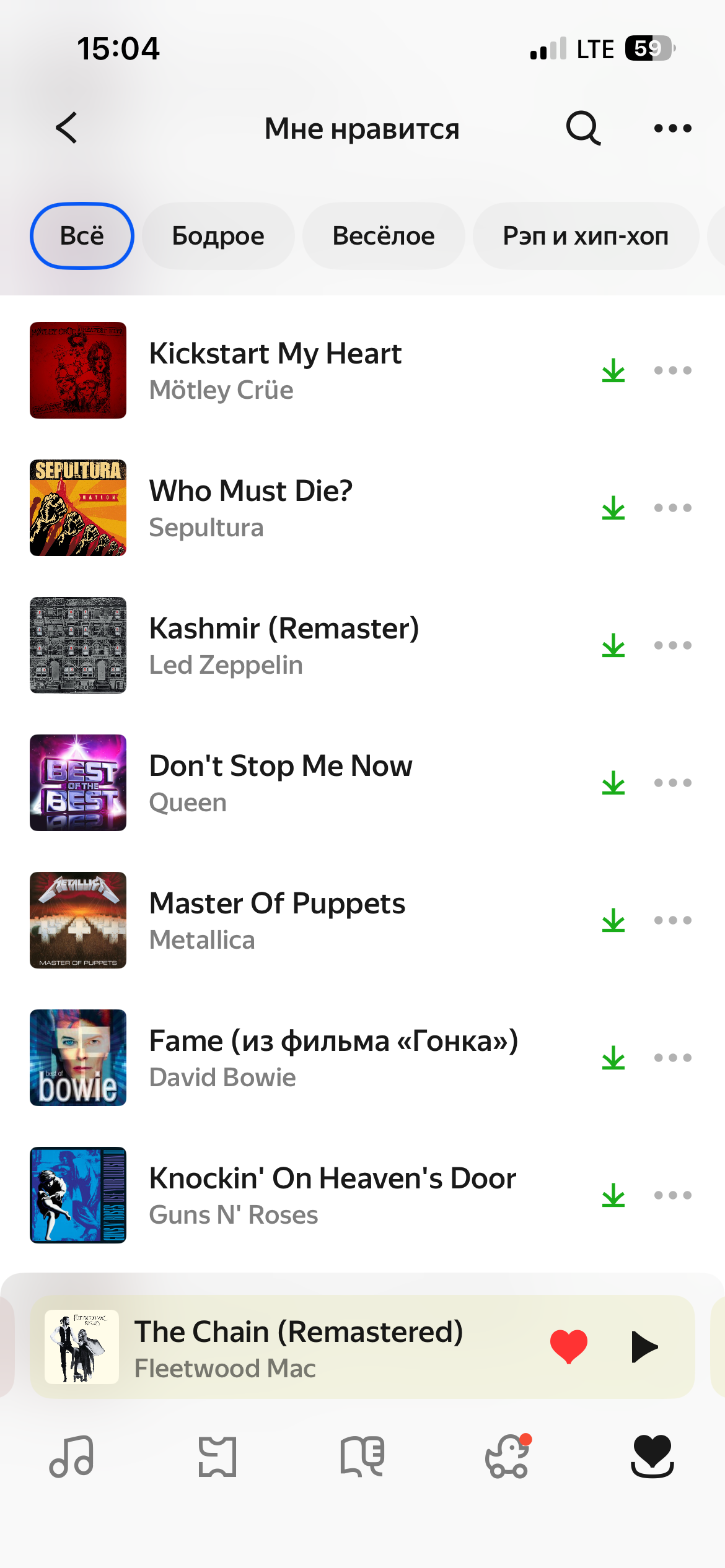Viewport: 725px width, 1568px height.
Task: Choose the Рэп и хип-хоп chip
Action: [x=586, y=236]
